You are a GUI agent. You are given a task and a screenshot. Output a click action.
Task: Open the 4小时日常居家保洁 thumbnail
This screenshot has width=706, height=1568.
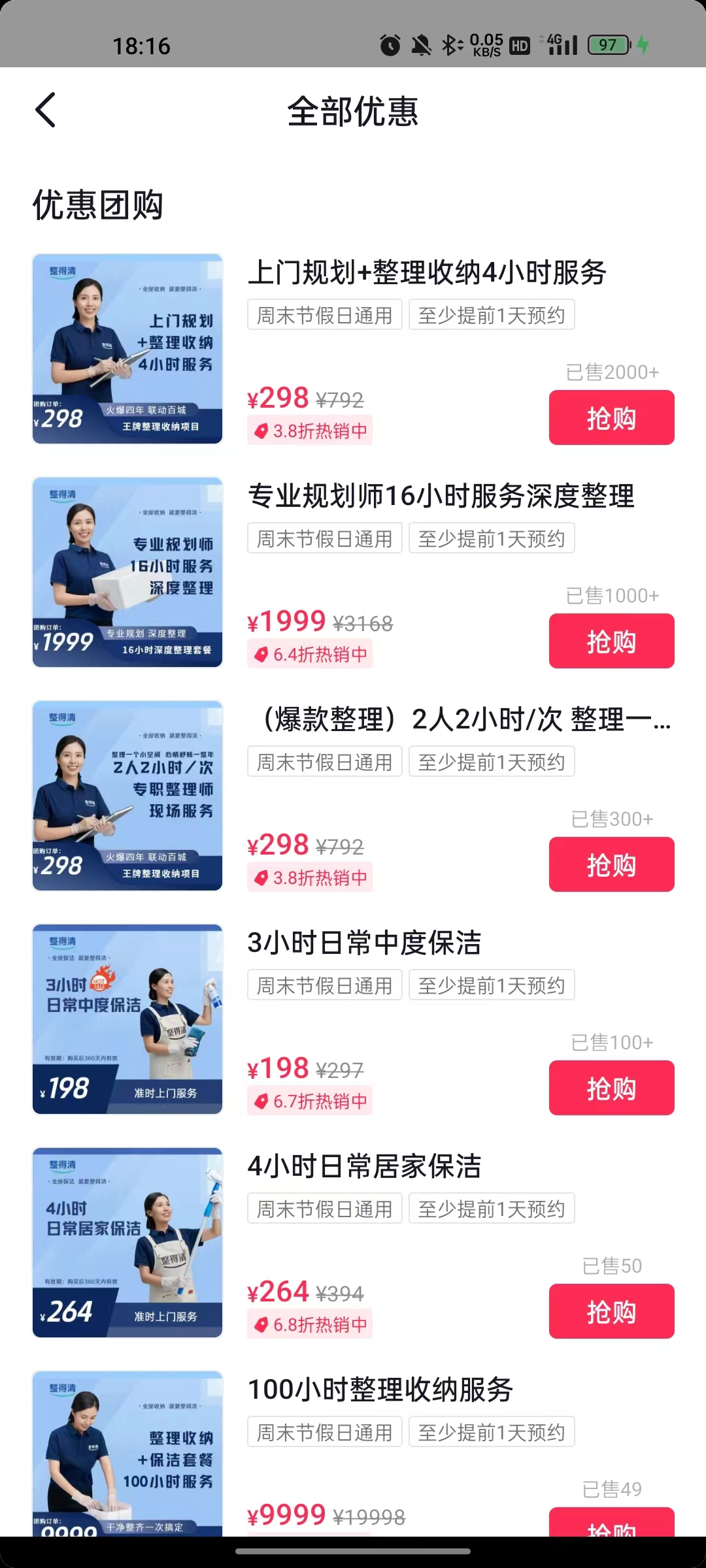click(x=127, y=1243)
